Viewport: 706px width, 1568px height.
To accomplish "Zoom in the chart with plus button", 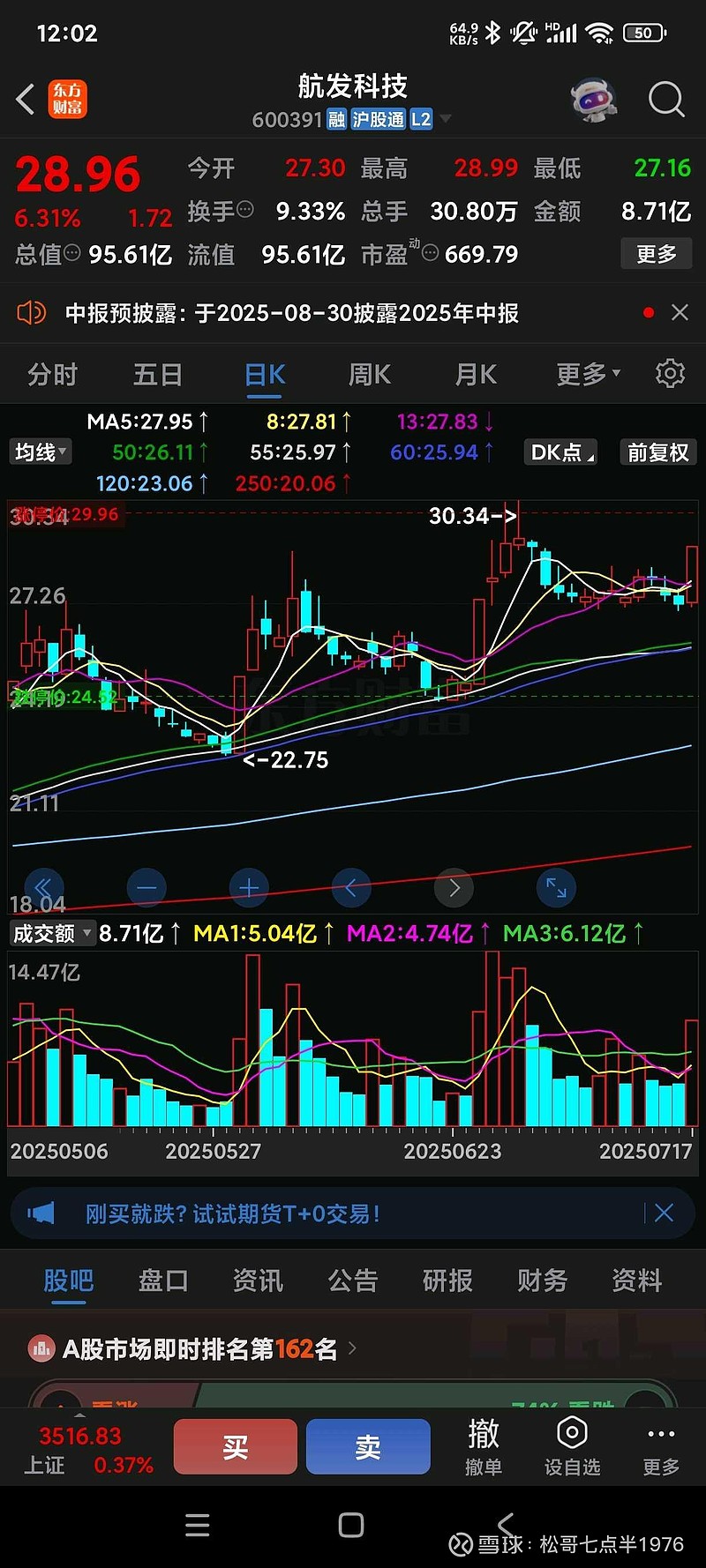I will (x=249, y=887).
